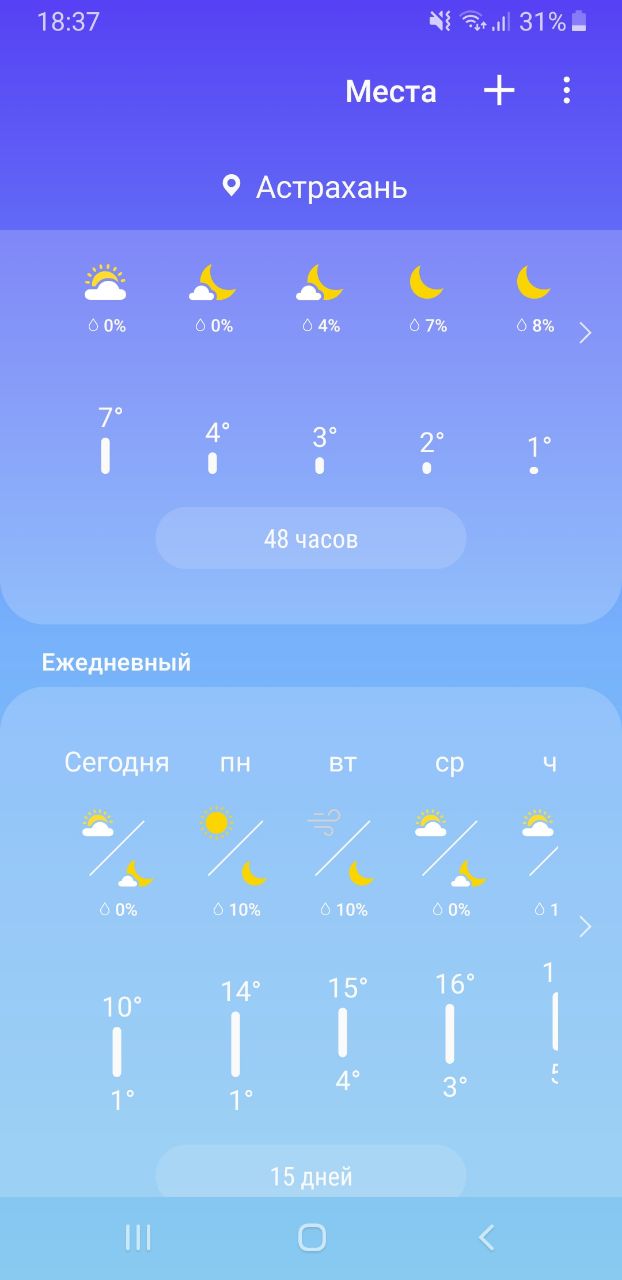
Task: Open the 15 дней daily forecast
Action: point(311,1176)
